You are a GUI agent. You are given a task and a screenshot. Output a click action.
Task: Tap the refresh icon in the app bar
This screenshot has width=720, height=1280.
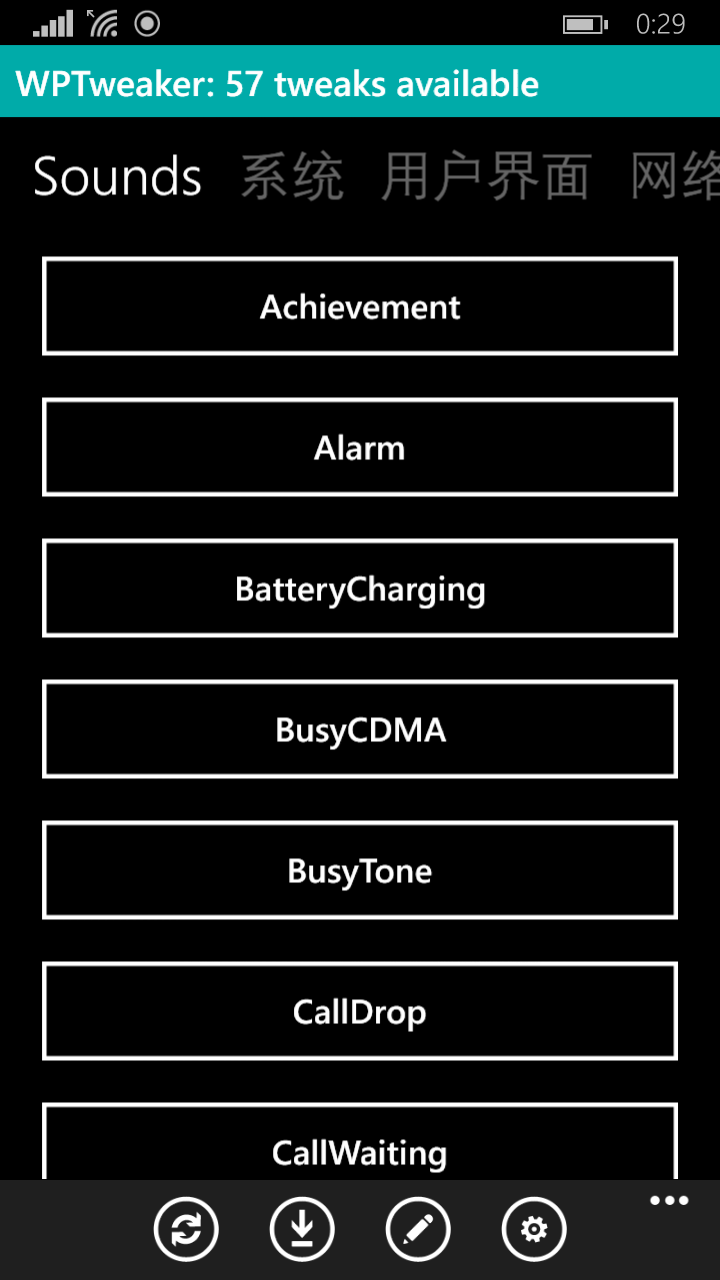click(186, 1229)
